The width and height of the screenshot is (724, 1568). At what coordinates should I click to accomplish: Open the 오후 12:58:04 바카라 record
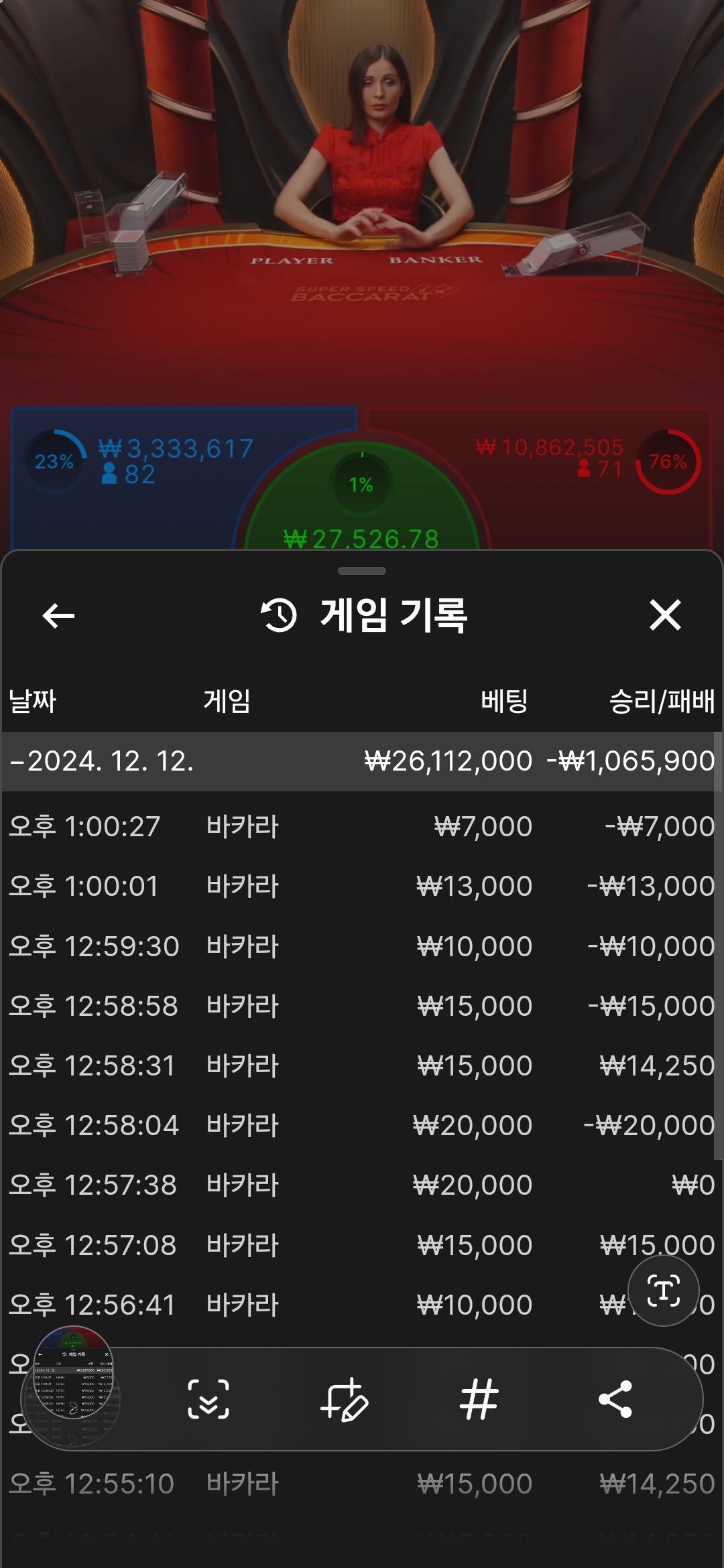point(361,1125)
